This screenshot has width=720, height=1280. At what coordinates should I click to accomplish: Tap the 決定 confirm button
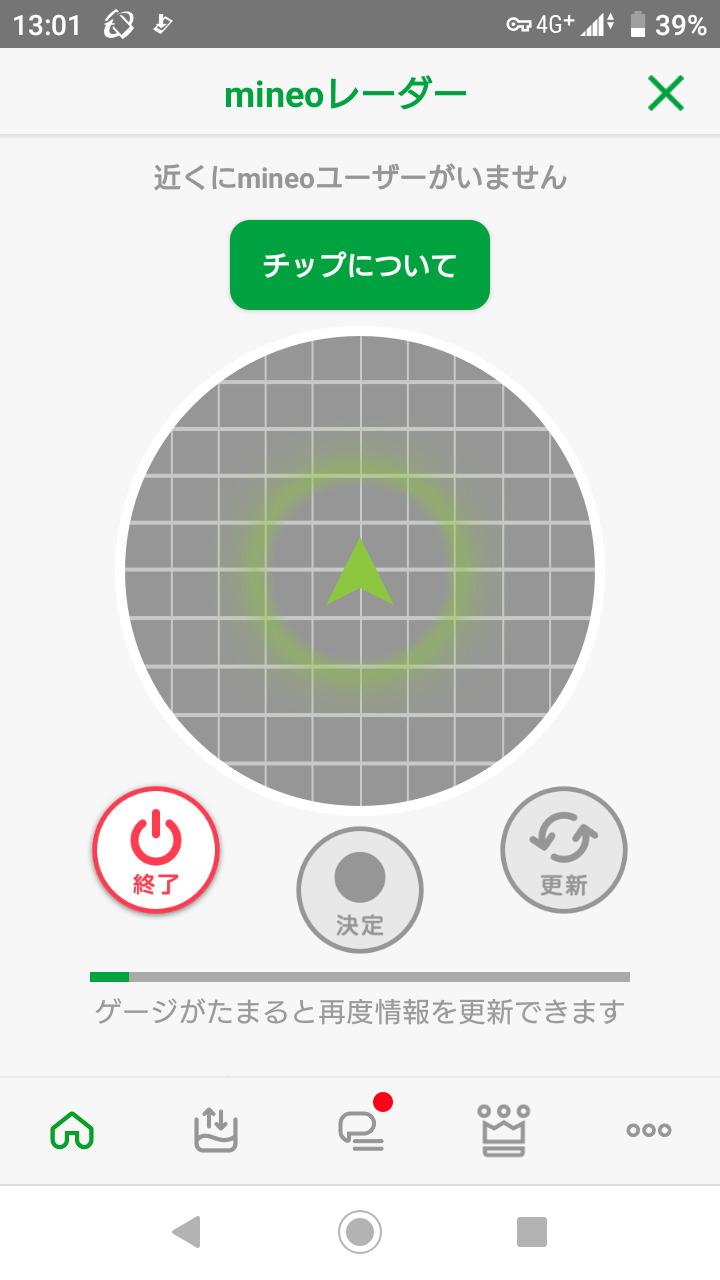(x=360, y=890)
